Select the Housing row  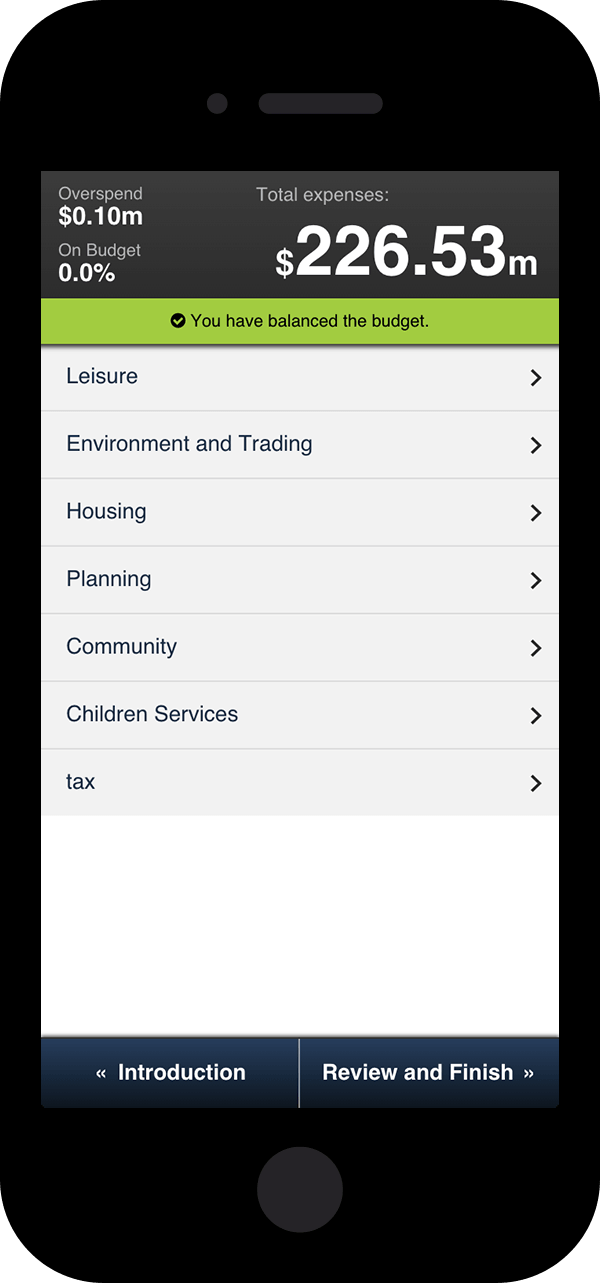click(299, 512)
